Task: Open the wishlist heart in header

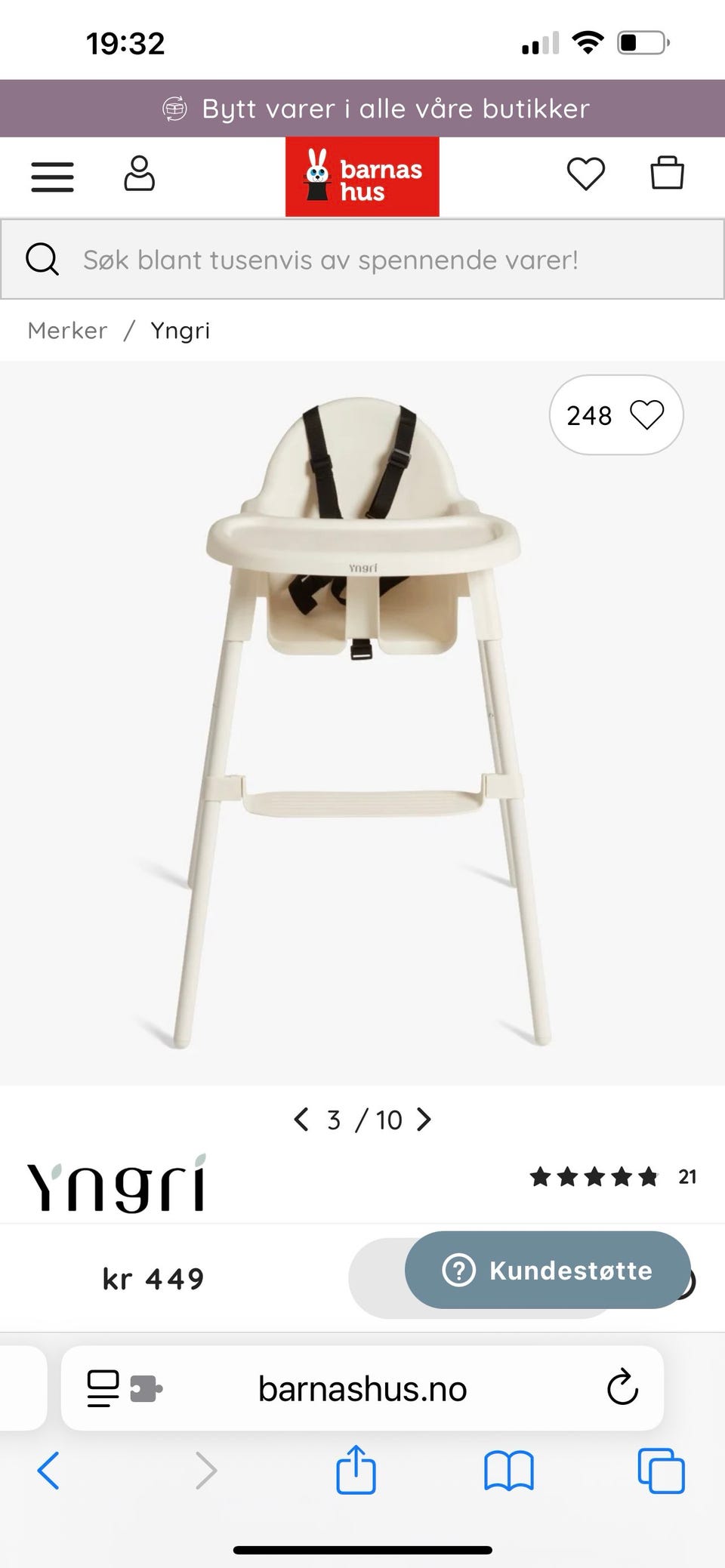Action: pyautogui.click(x=586, y=174)
